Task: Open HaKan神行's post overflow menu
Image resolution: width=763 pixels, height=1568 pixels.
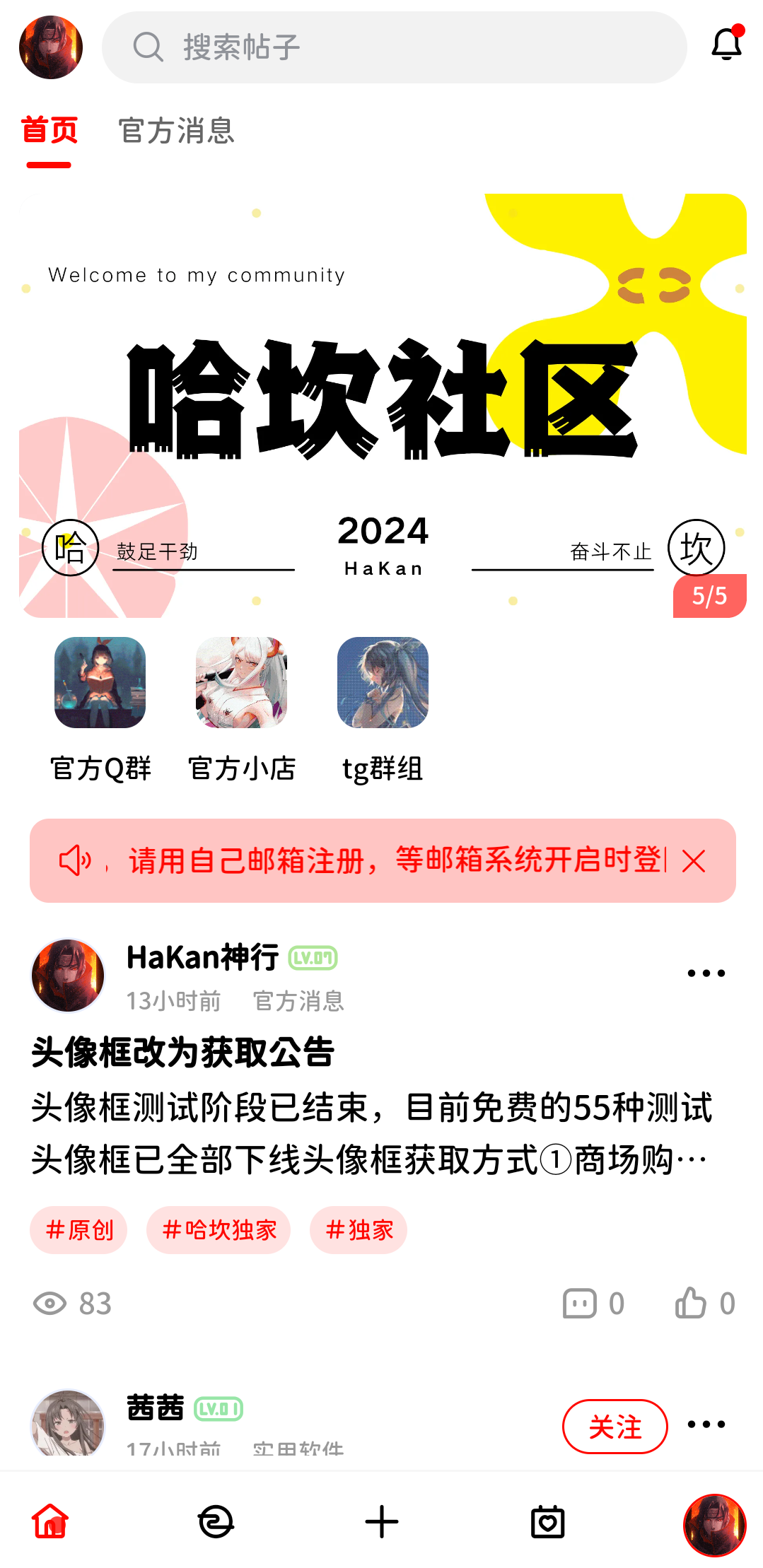Action: (706, 973)
